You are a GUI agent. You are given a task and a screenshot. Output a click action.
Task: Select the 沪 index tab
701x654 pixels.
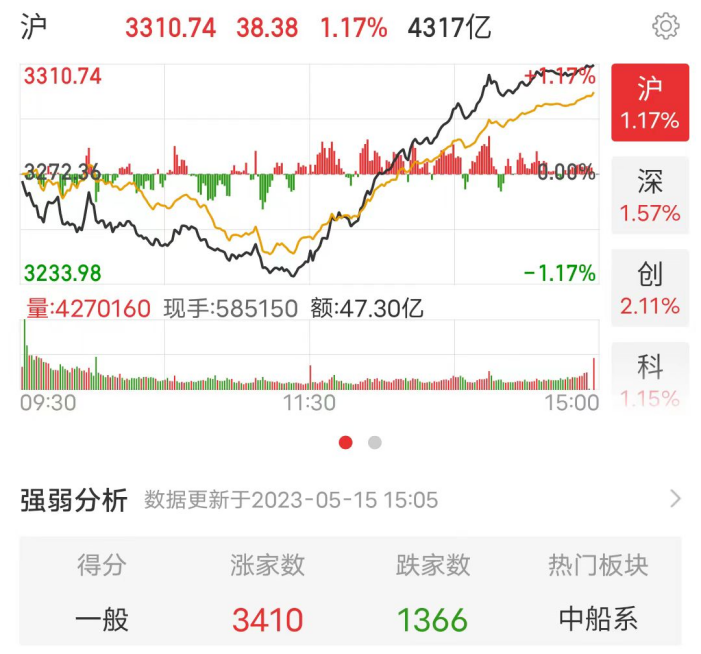(650, 104)
